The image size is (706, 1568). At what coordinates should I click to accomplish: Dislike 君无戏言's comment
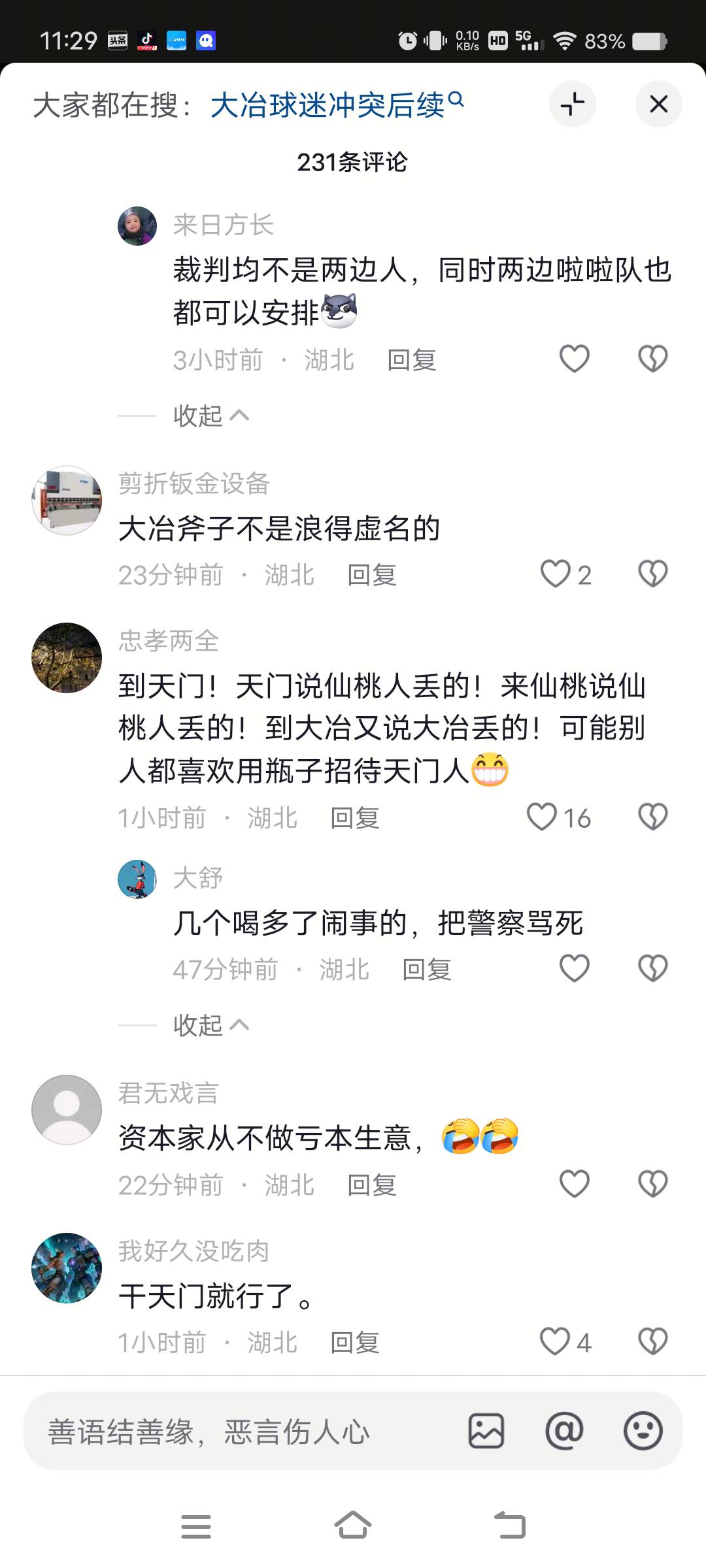tap(652, 1184)
